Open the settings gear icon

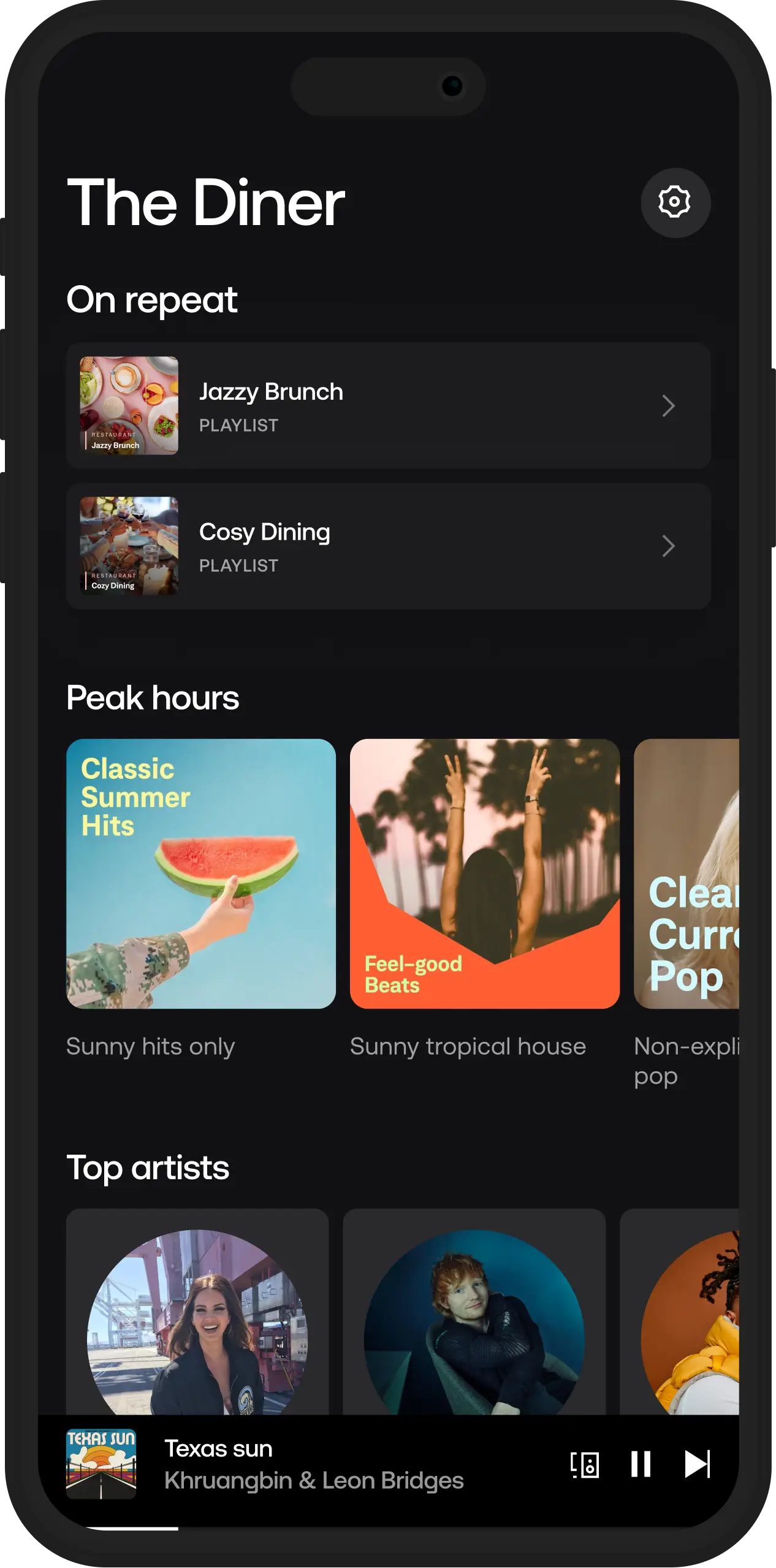click(x=675, y=202)
